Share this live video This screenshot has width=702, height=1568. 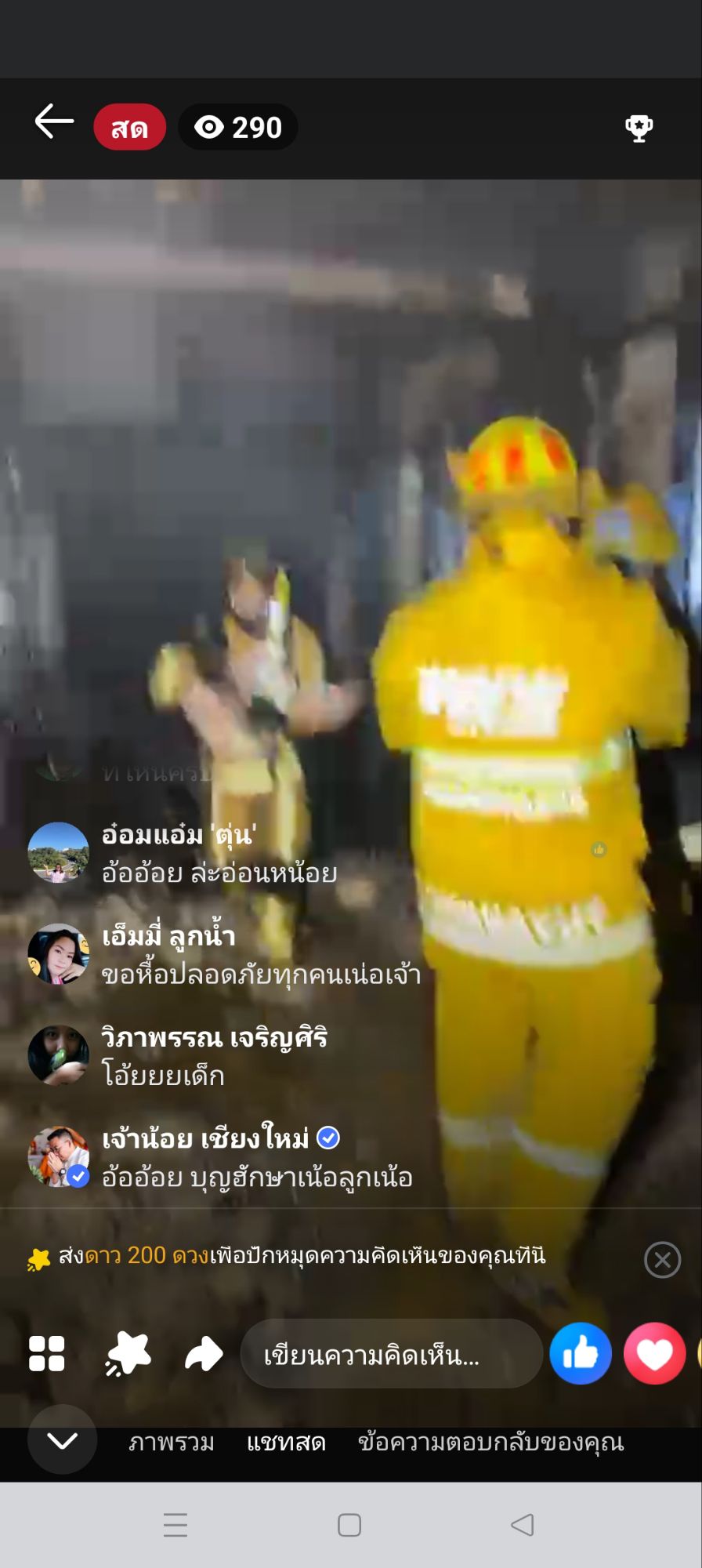[204, 1354]
